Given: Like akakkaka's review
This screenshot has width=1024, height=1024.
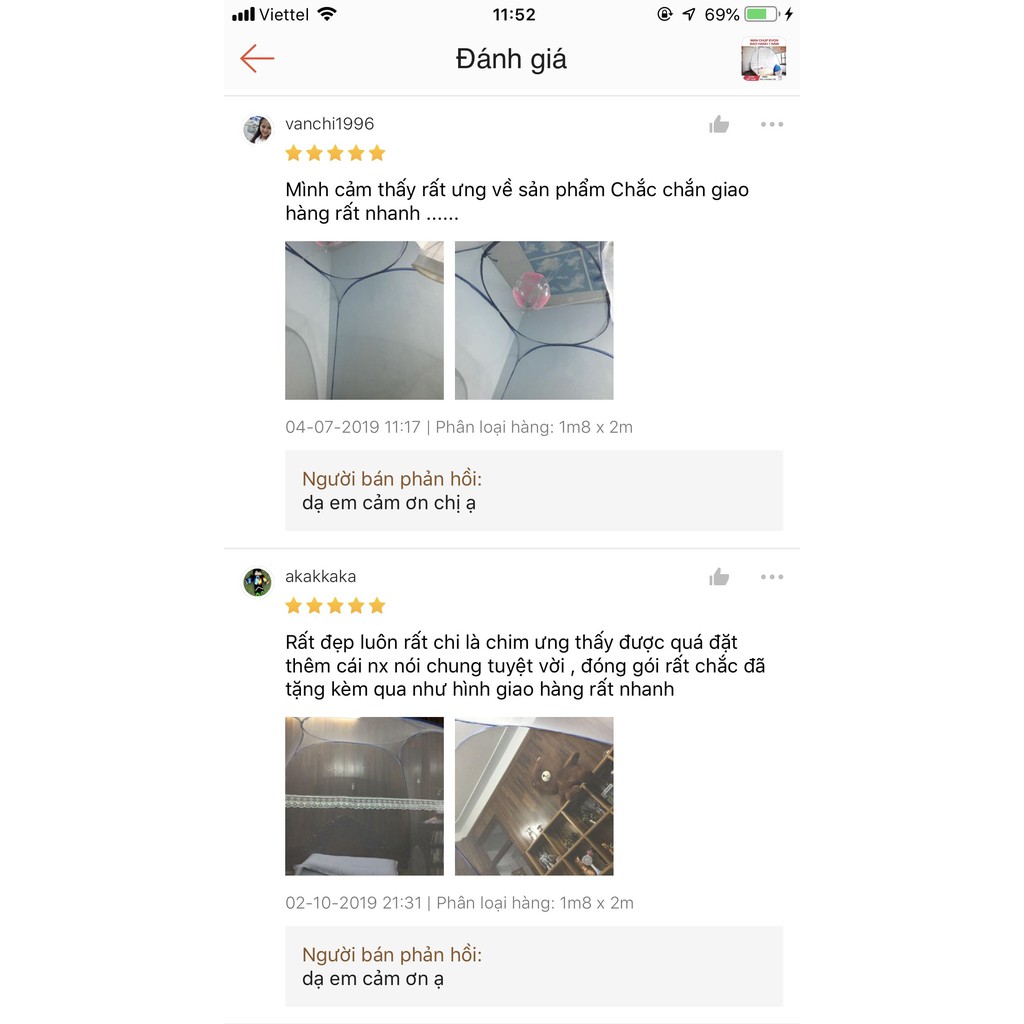Looking at the screenshot, I should point(719,577).
